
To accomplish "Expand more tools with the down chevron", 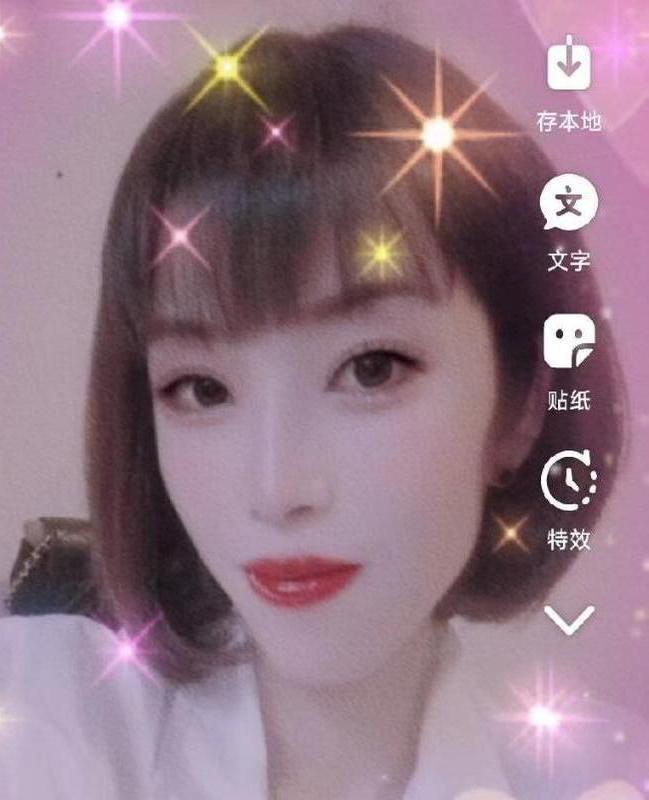I will coord(569,620).
